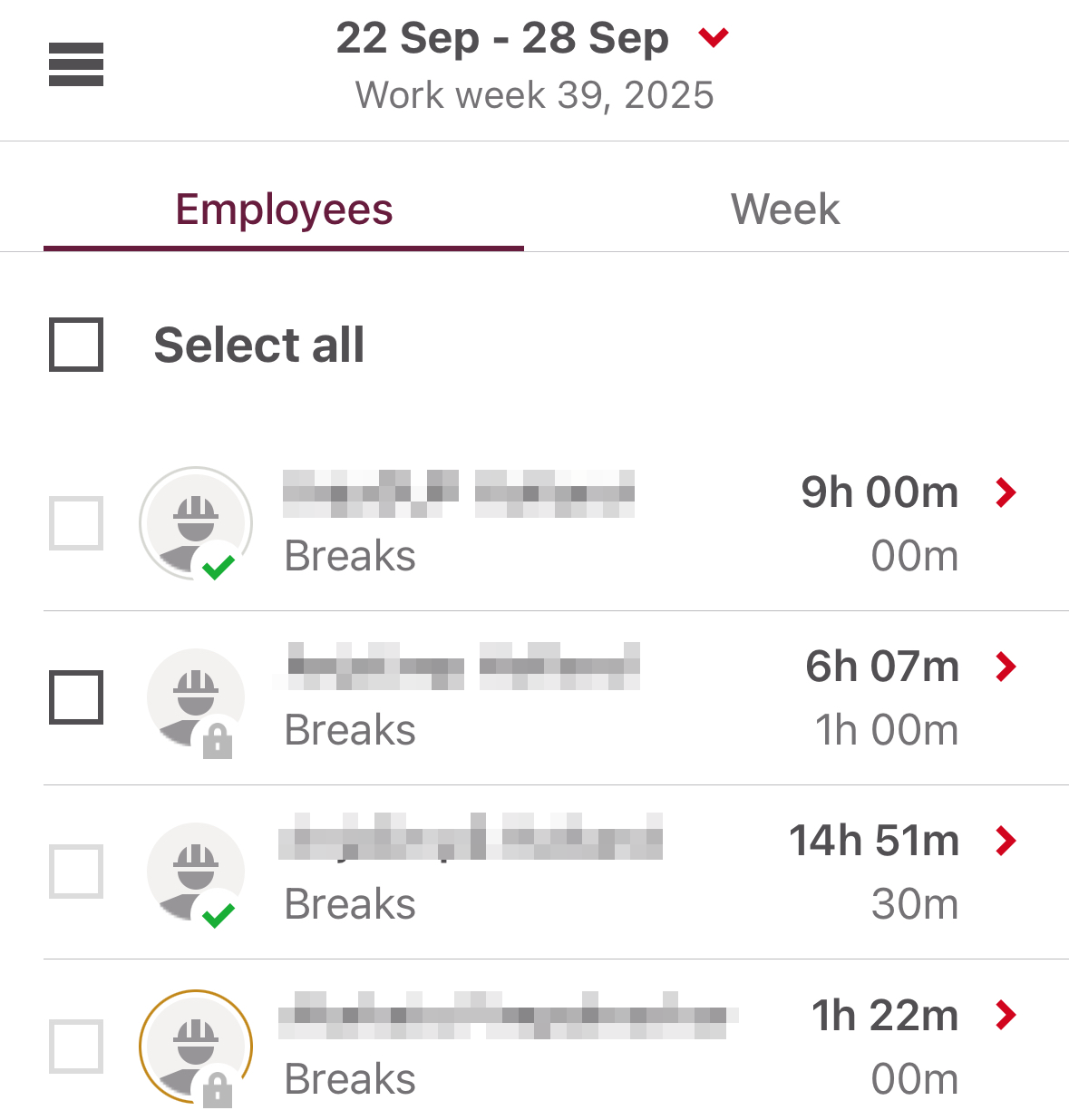Expand the 22 Sep - 28 Sep date picker

click(x=714, y=37)
